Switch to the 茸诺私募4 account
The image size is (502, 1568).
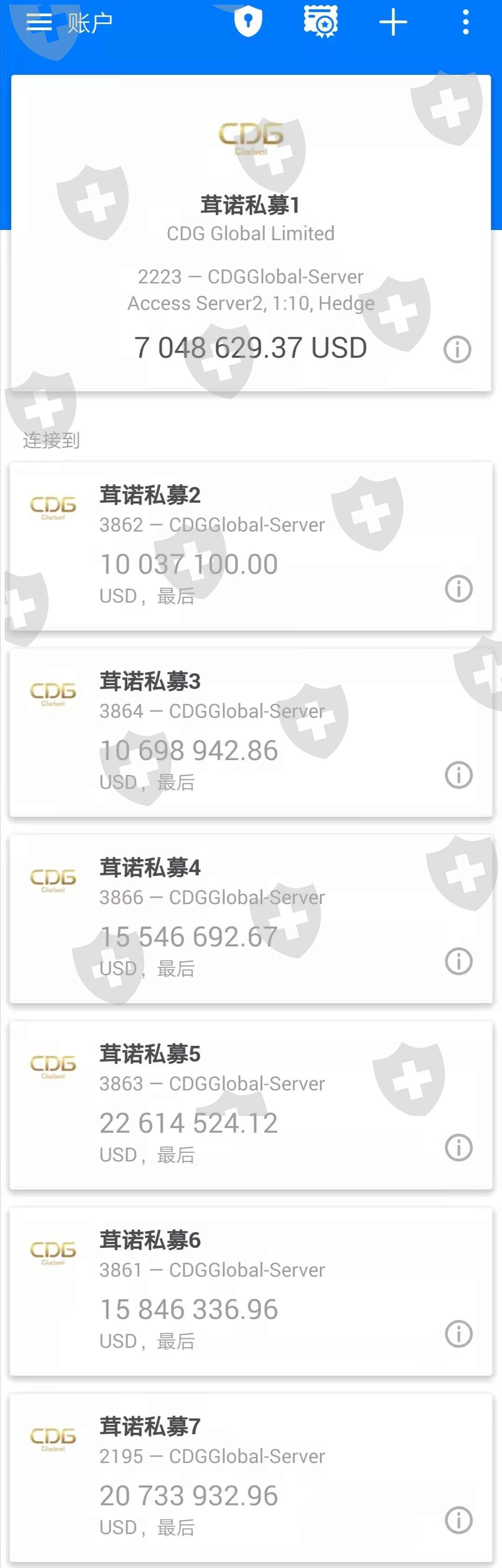tap(251, 918)
